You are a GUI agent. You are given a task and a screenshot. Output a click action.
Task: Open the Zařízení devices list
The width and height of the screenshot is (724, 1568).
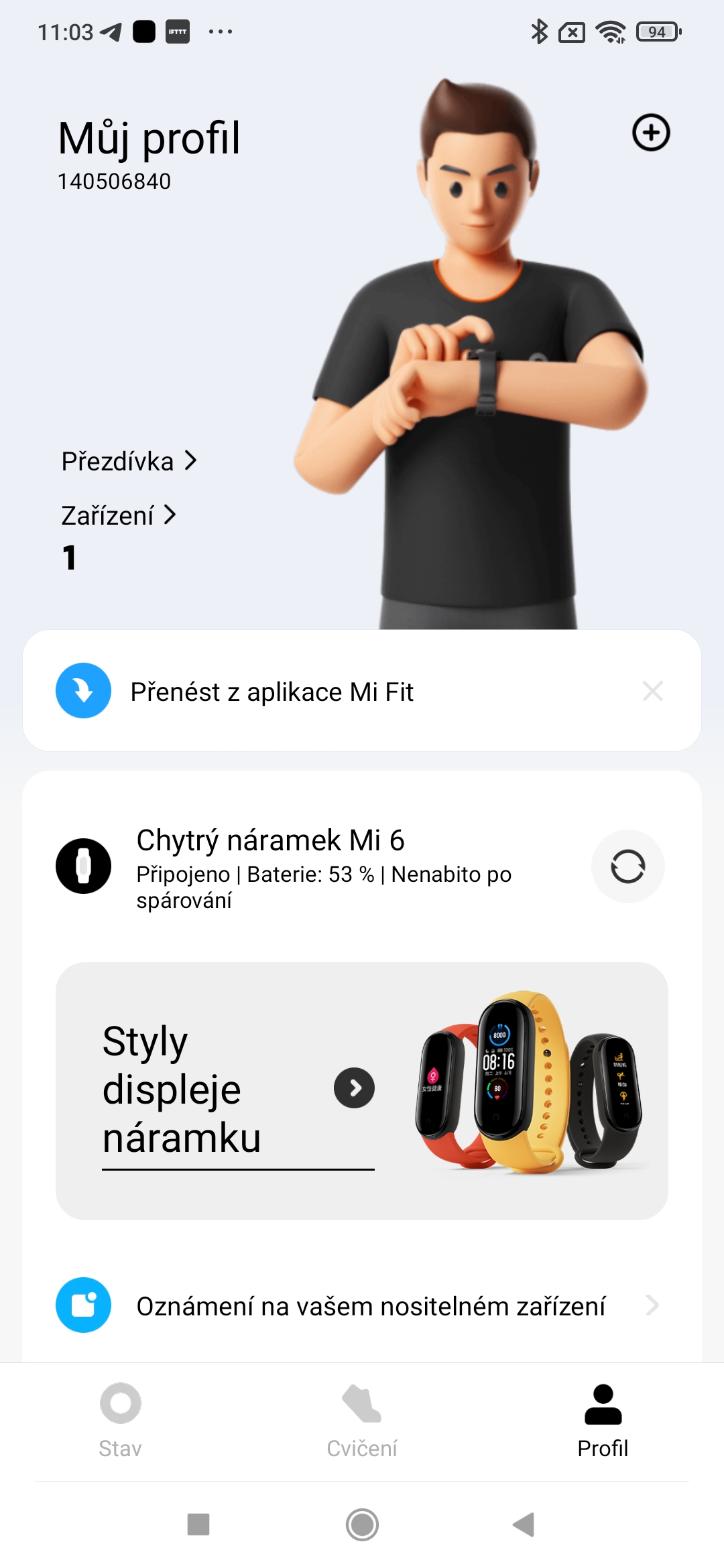coord(119,515)
